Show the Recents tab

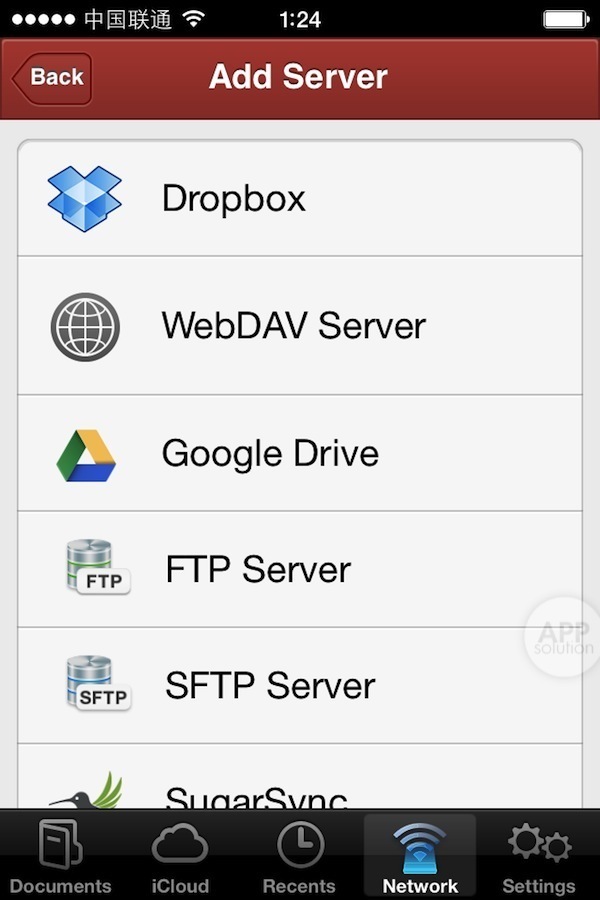point(299,857)
